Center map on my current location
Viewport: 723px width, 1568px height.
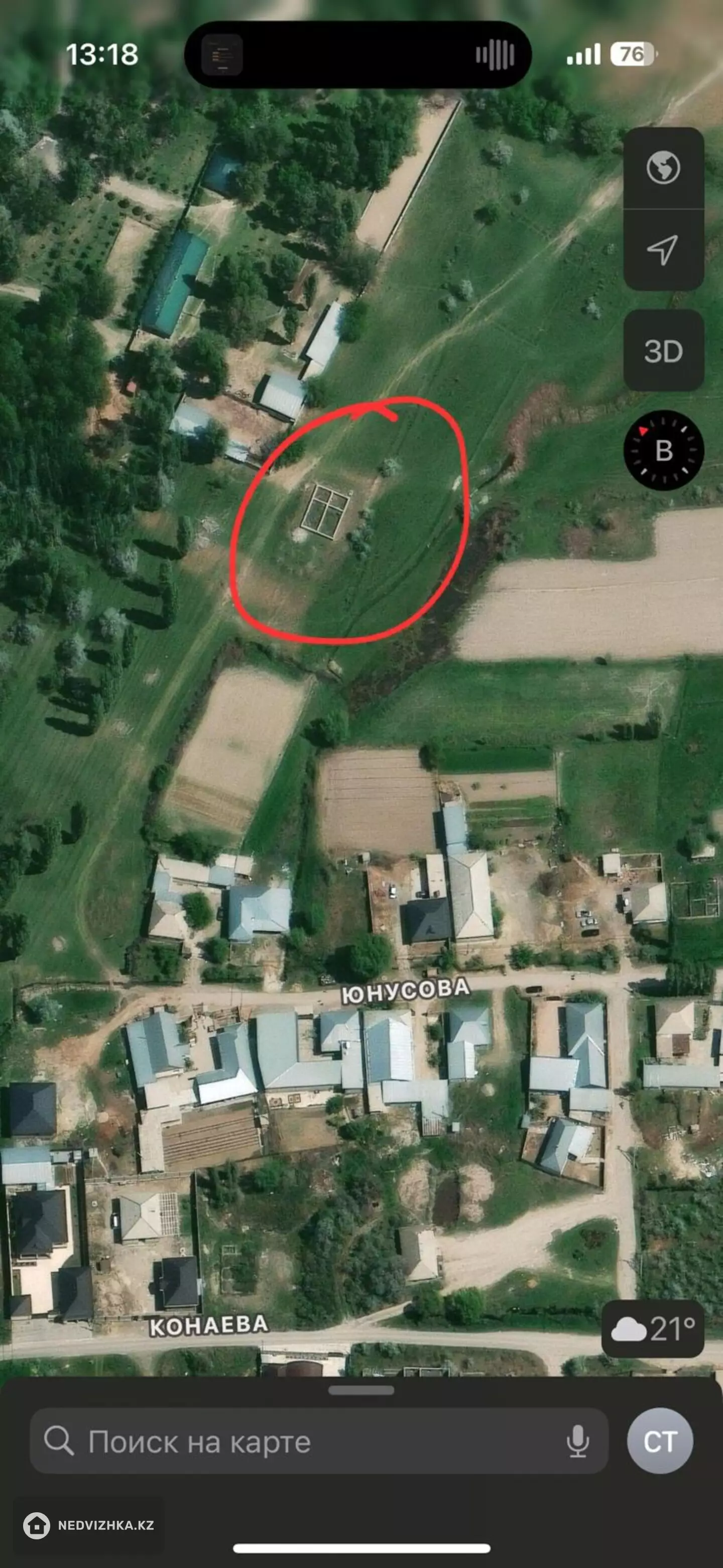point(663,250)
